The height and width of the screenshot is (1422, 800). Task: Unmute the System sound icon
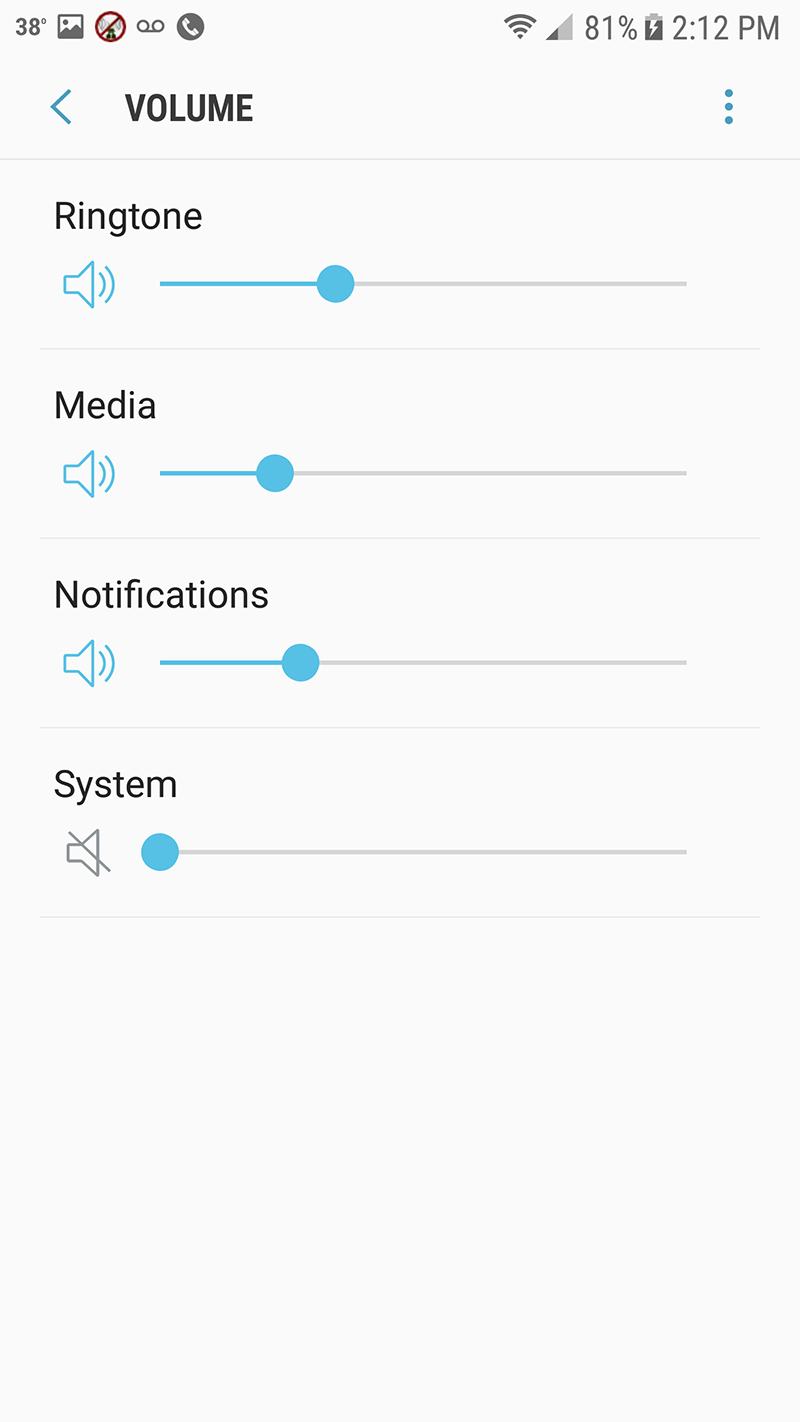(x=88, y=853)
